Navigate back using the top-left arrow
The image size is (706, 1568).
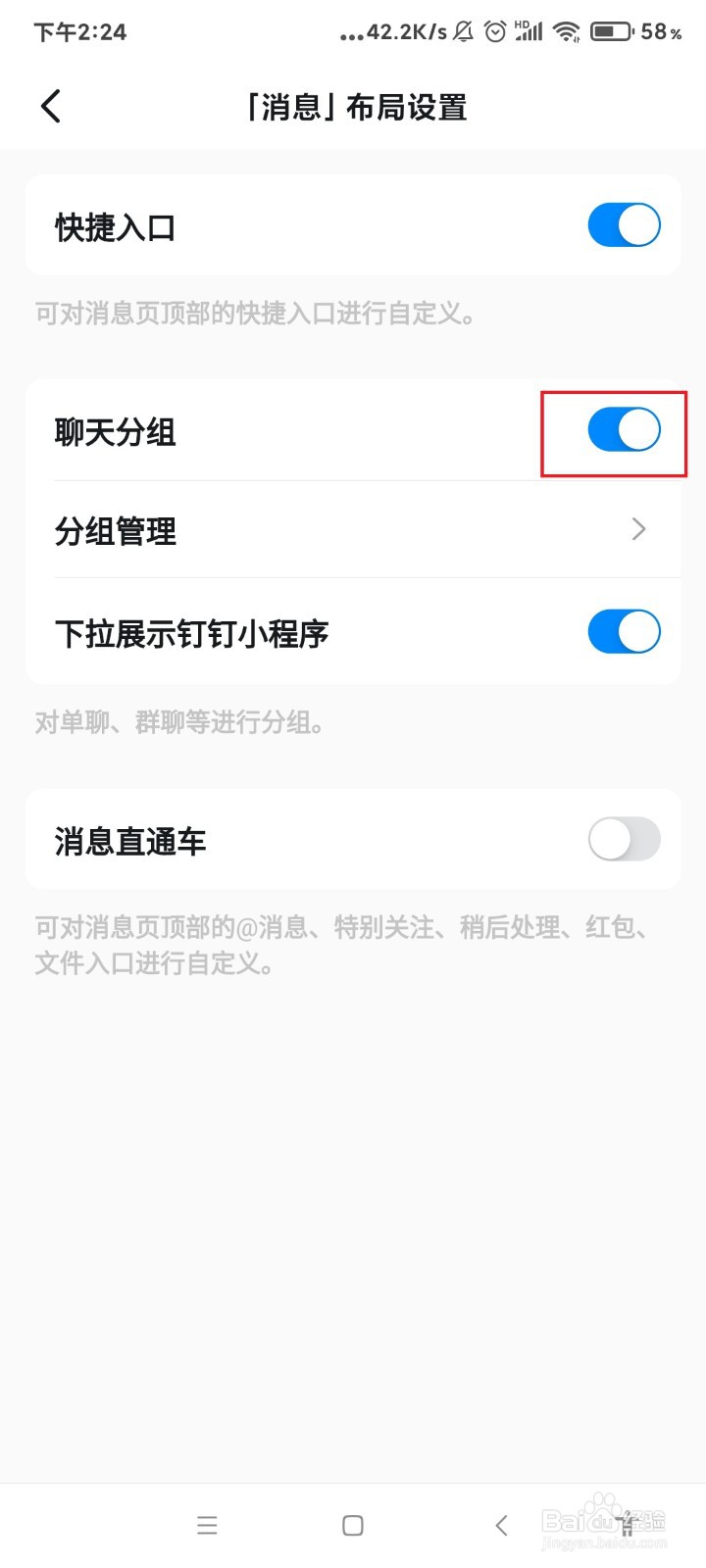coord(51,106)
